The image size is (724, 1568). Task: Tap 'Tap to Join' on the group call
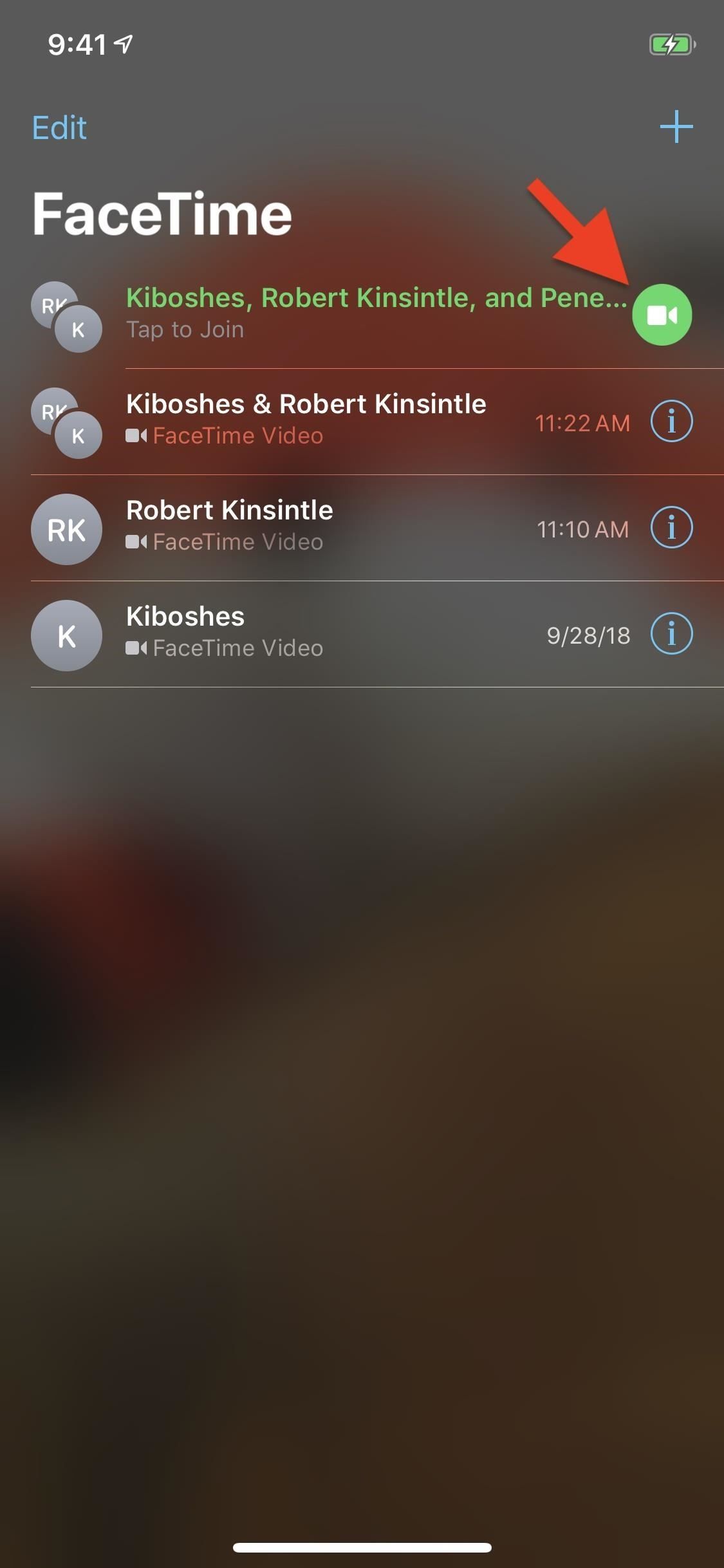pos(185,330)
